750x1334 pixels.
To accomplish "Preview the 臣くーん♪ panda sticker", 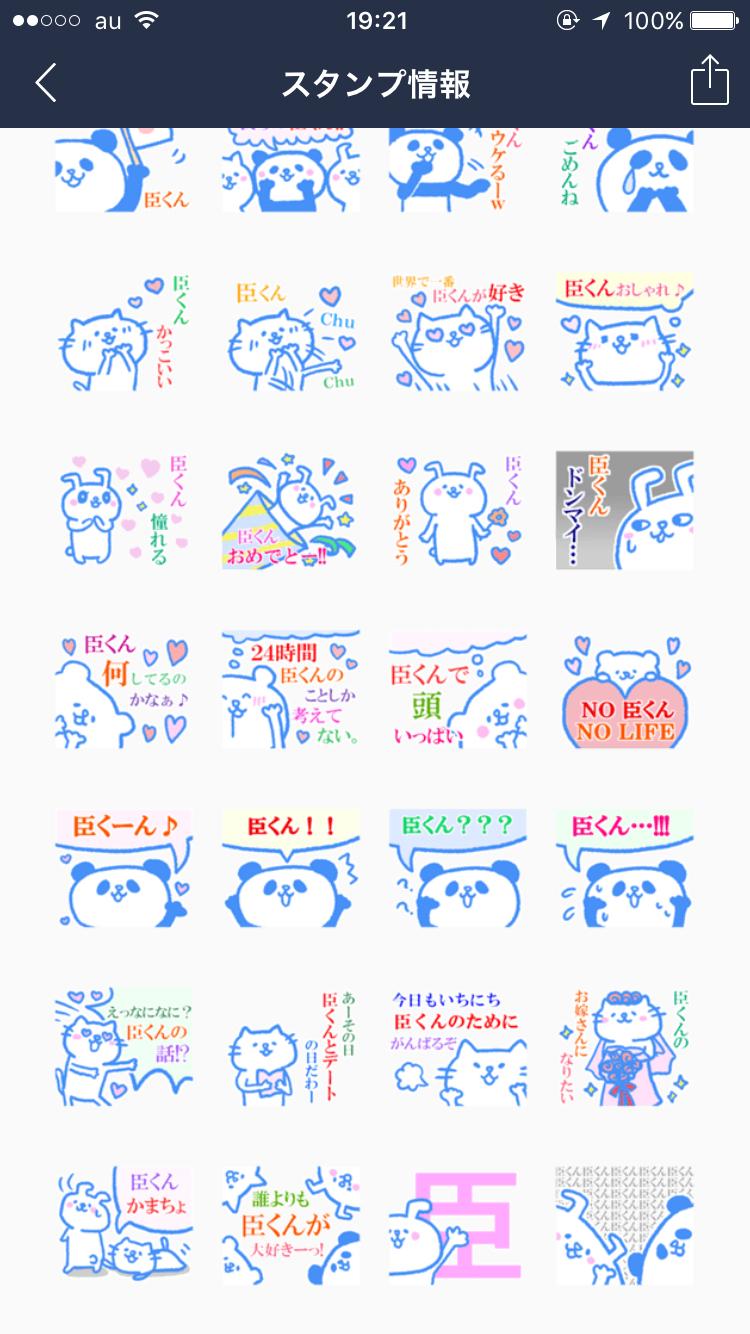I will [124, 868].
